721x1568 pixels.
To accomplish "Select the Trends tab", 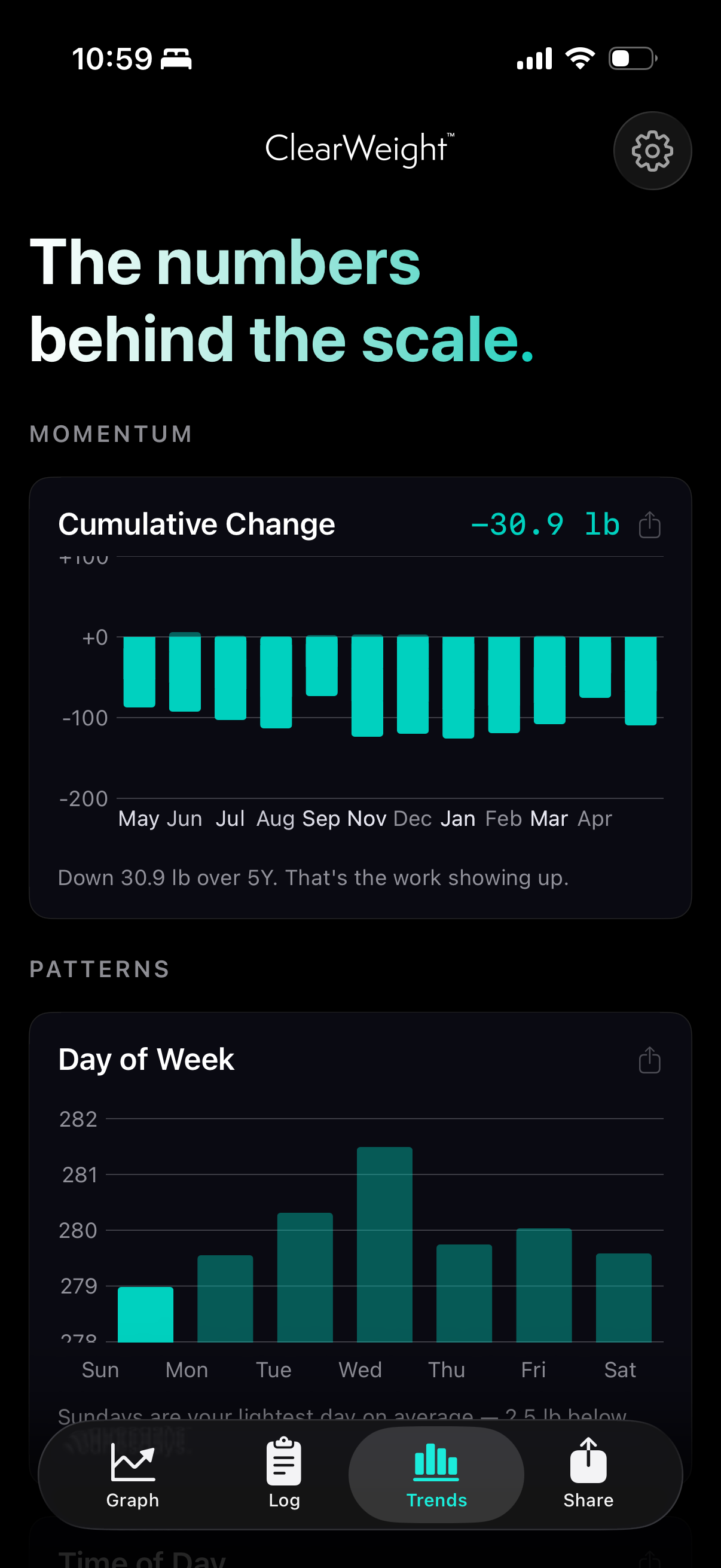I will [436, 1474].
